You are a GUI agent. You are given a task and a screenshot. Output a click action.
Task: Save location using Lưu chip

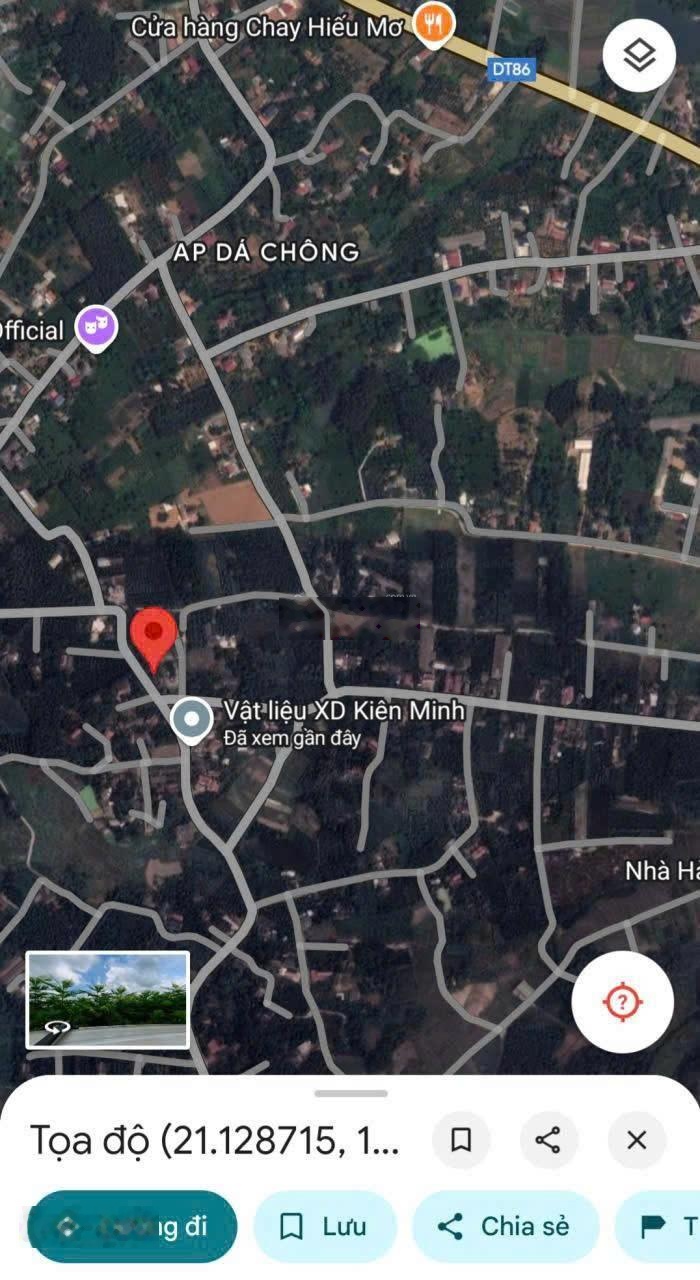(324, 1226)
